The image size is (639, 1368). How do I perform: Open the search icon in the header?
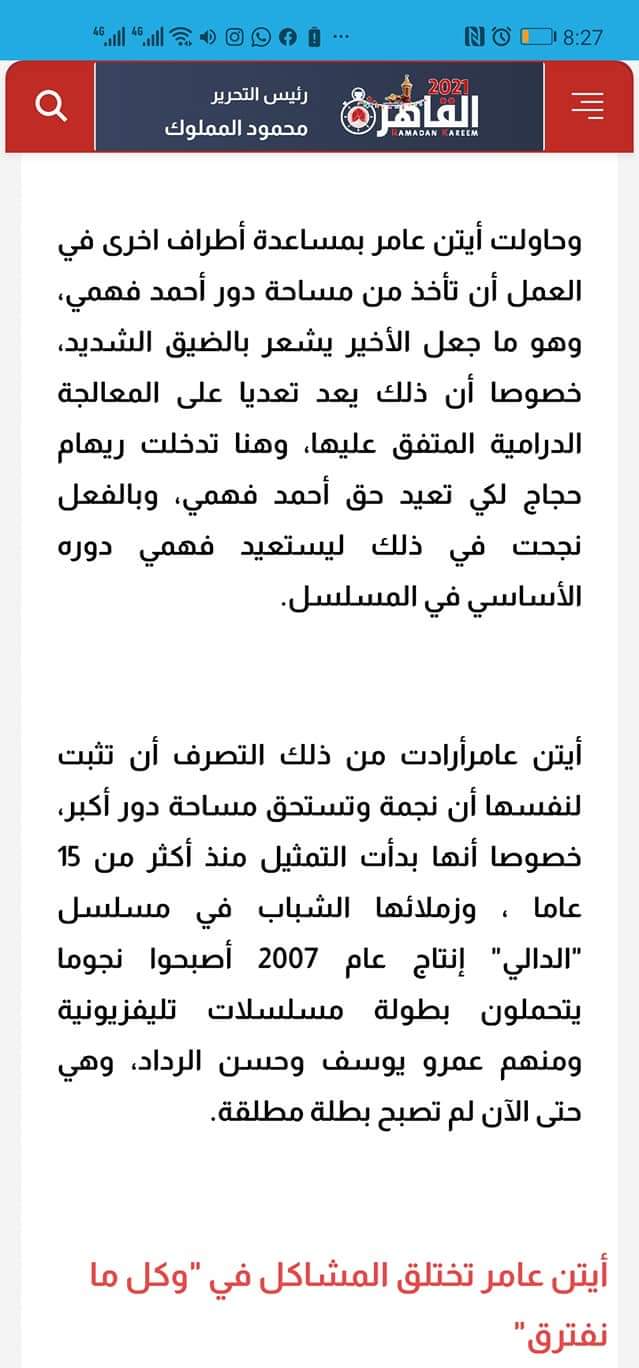(x=50, y=105)
